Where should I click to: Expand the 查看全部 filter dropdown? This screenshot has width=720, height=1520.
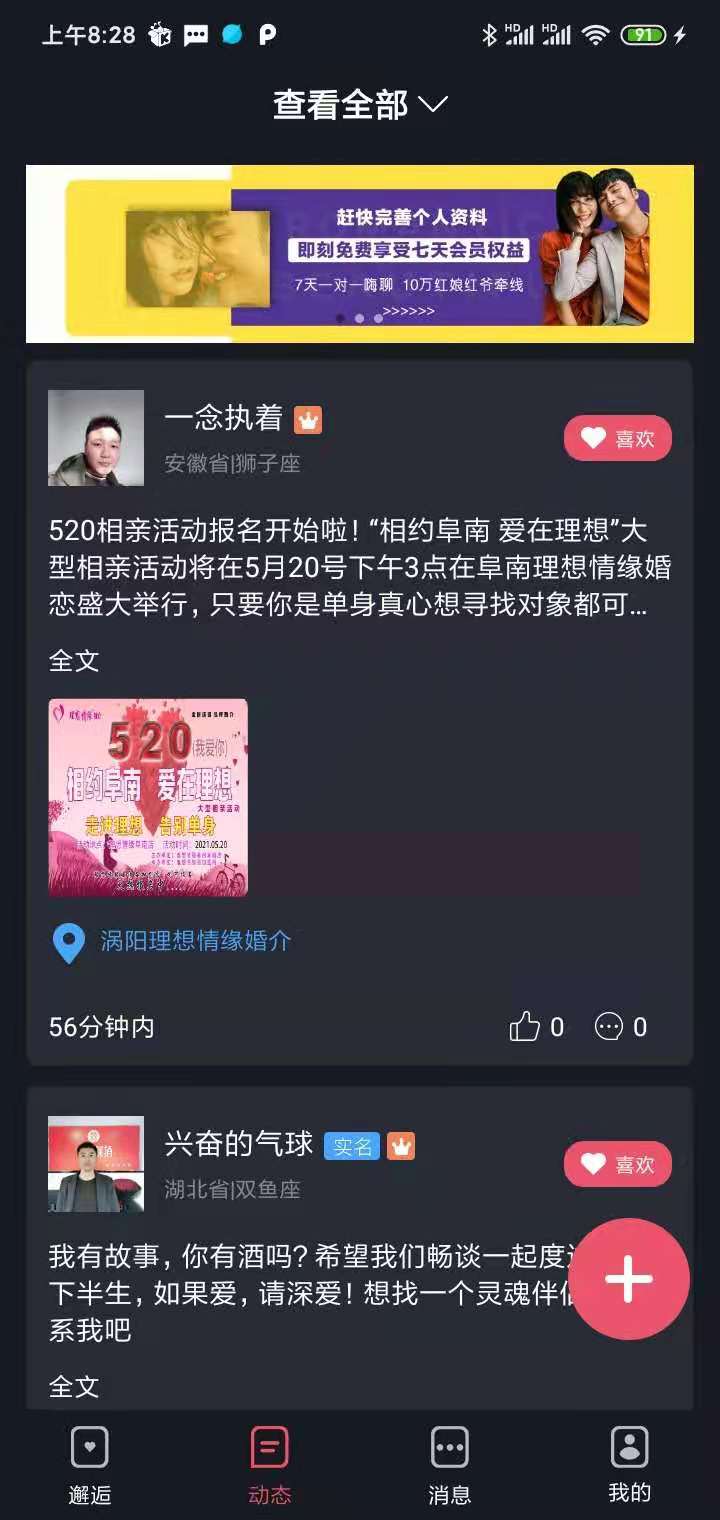(x=360, y=105)
